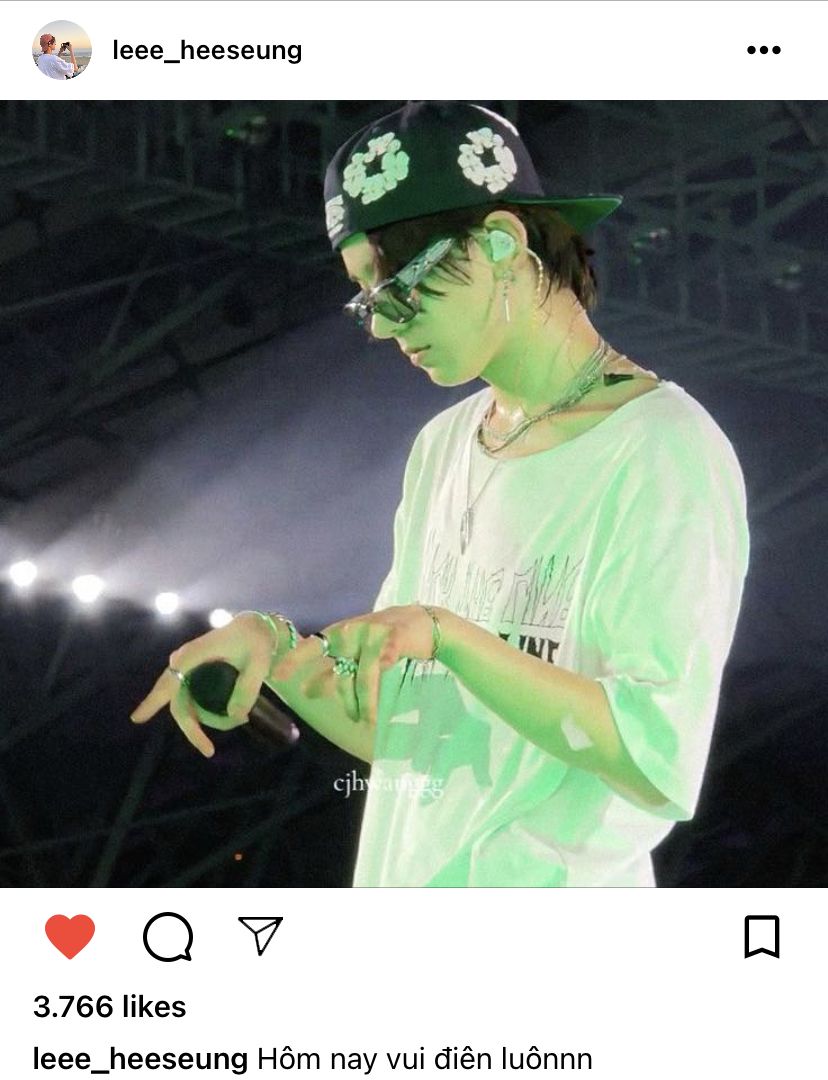Screen dimensions: 828x1080
Task: Open the comments speech bubble
Action: 167,937
